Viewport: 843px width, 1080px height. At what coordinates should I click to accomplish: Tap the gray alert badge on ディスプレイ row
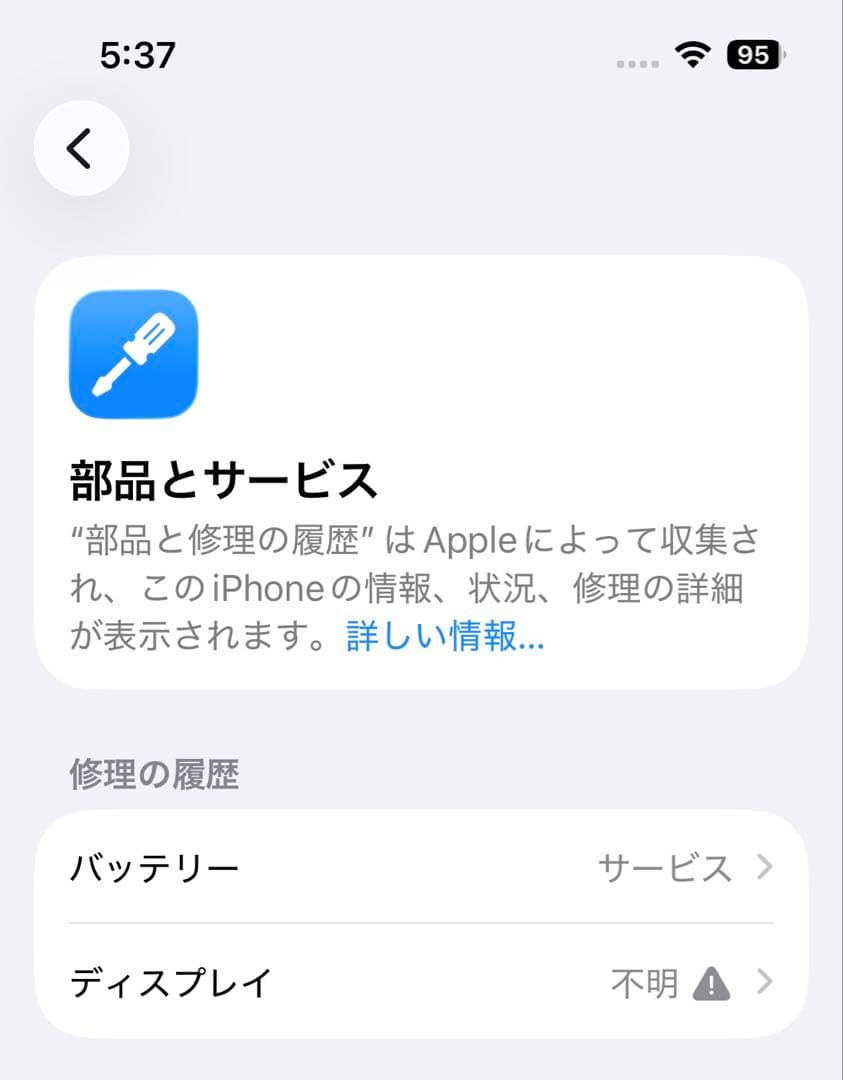pos(710,983)
